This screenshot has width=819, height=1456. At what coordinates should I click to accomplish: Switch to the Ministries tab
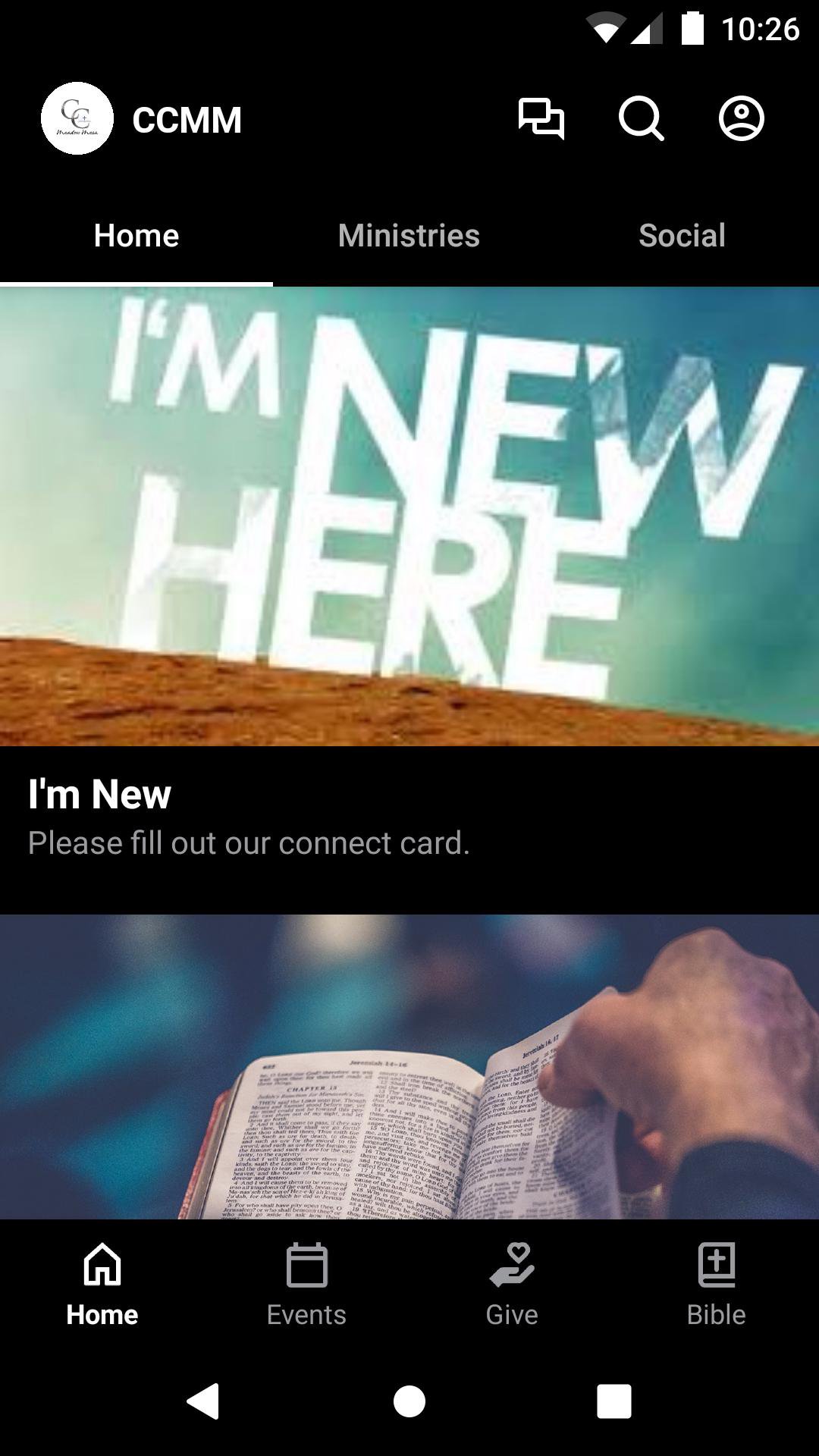tap(409, 236)
